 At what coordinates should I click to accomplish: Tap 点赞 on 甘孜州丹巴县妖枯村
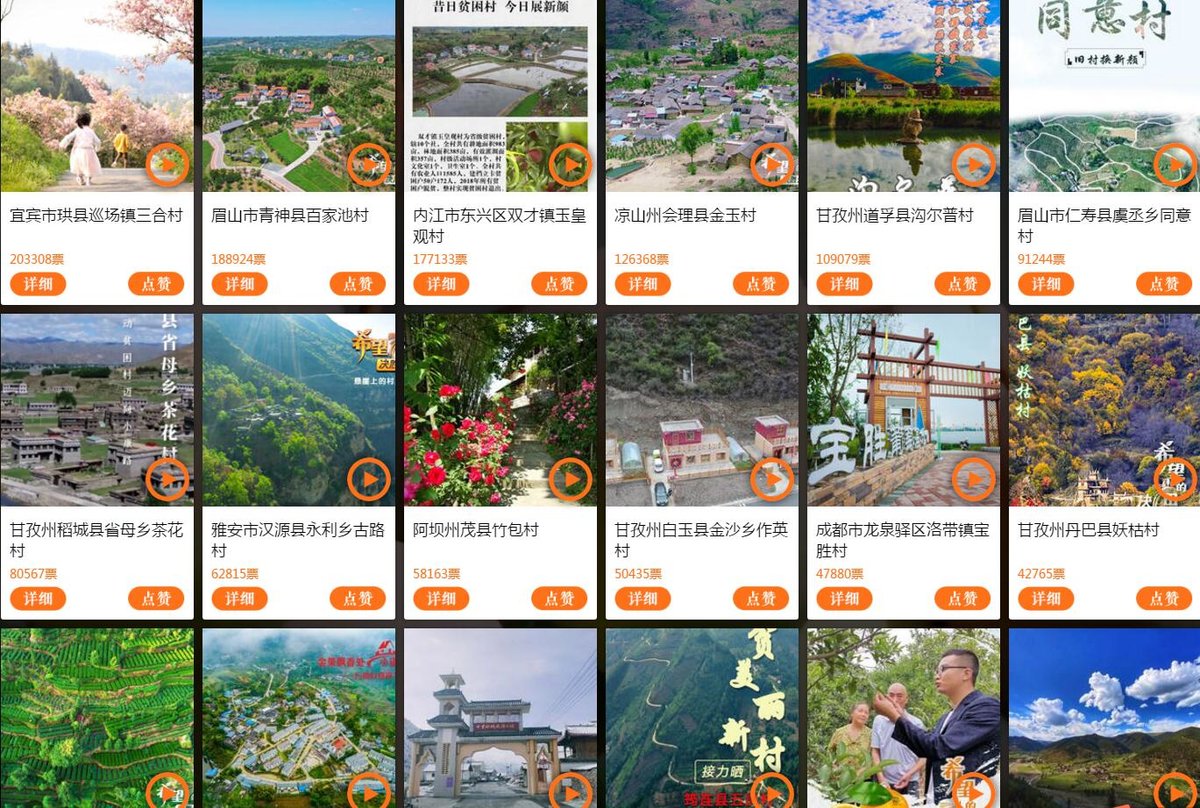pos(1164,598)
